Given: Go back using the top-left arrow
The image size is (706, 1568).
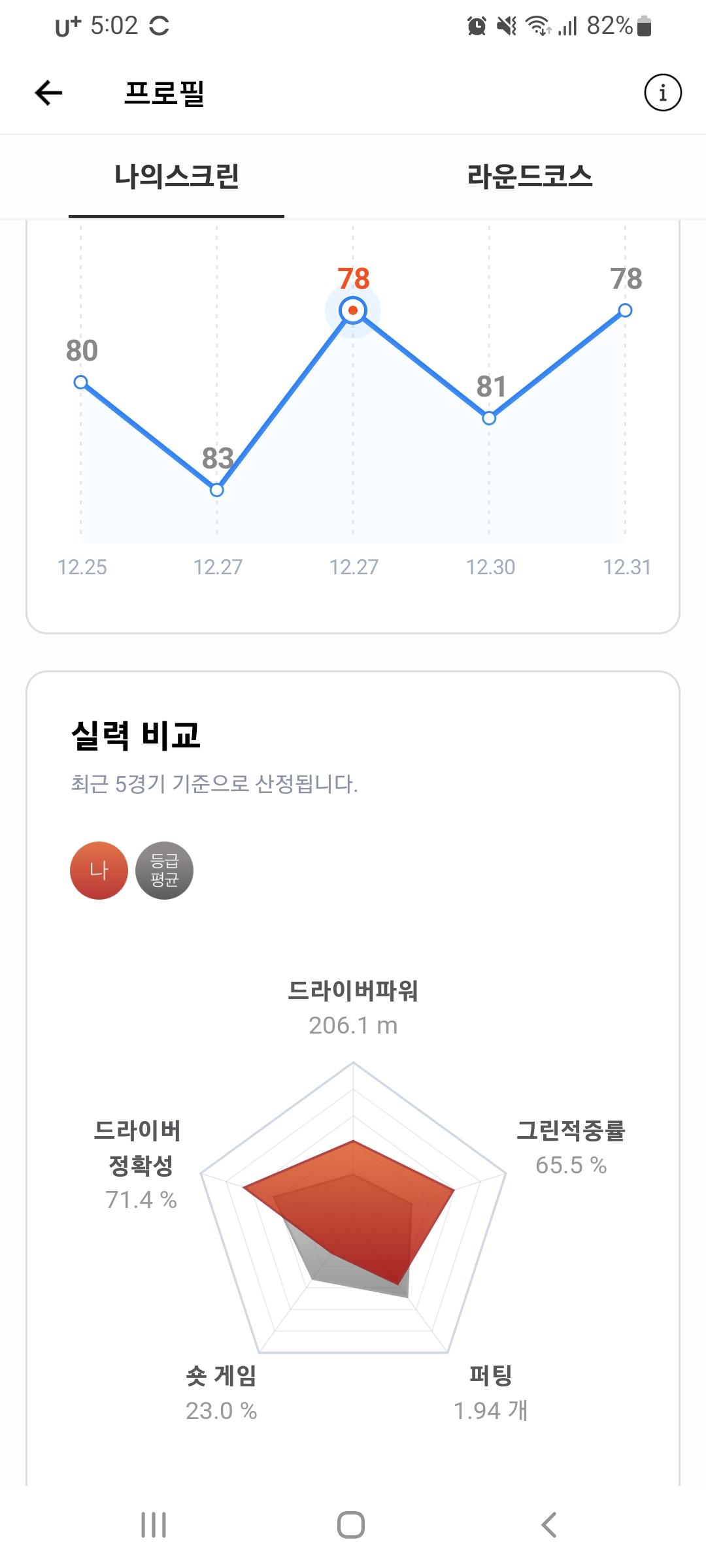Looking at the screenshot, I should click(48, 93).
